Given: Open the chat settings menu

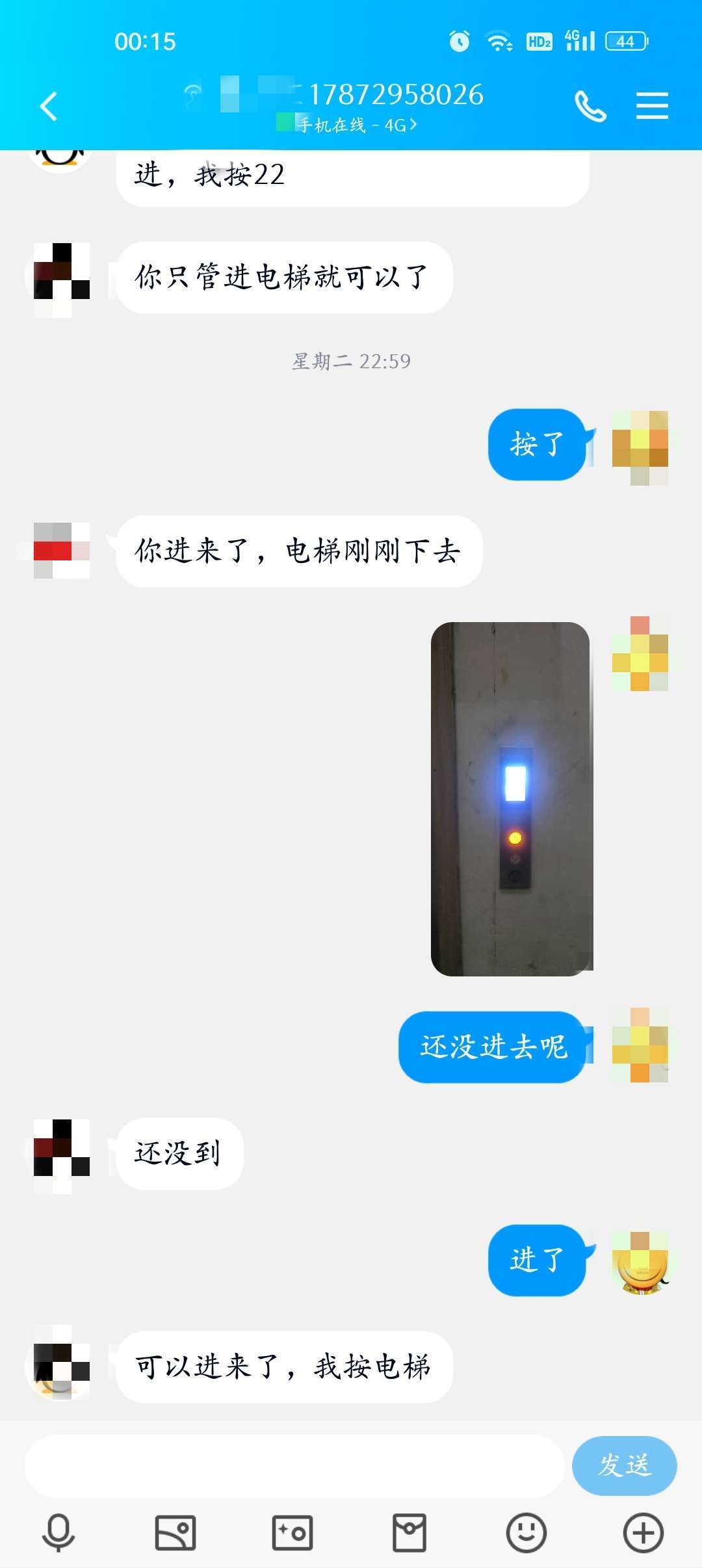Looking at the screenshot, I should pyautogui.click(x=652, y=106).
